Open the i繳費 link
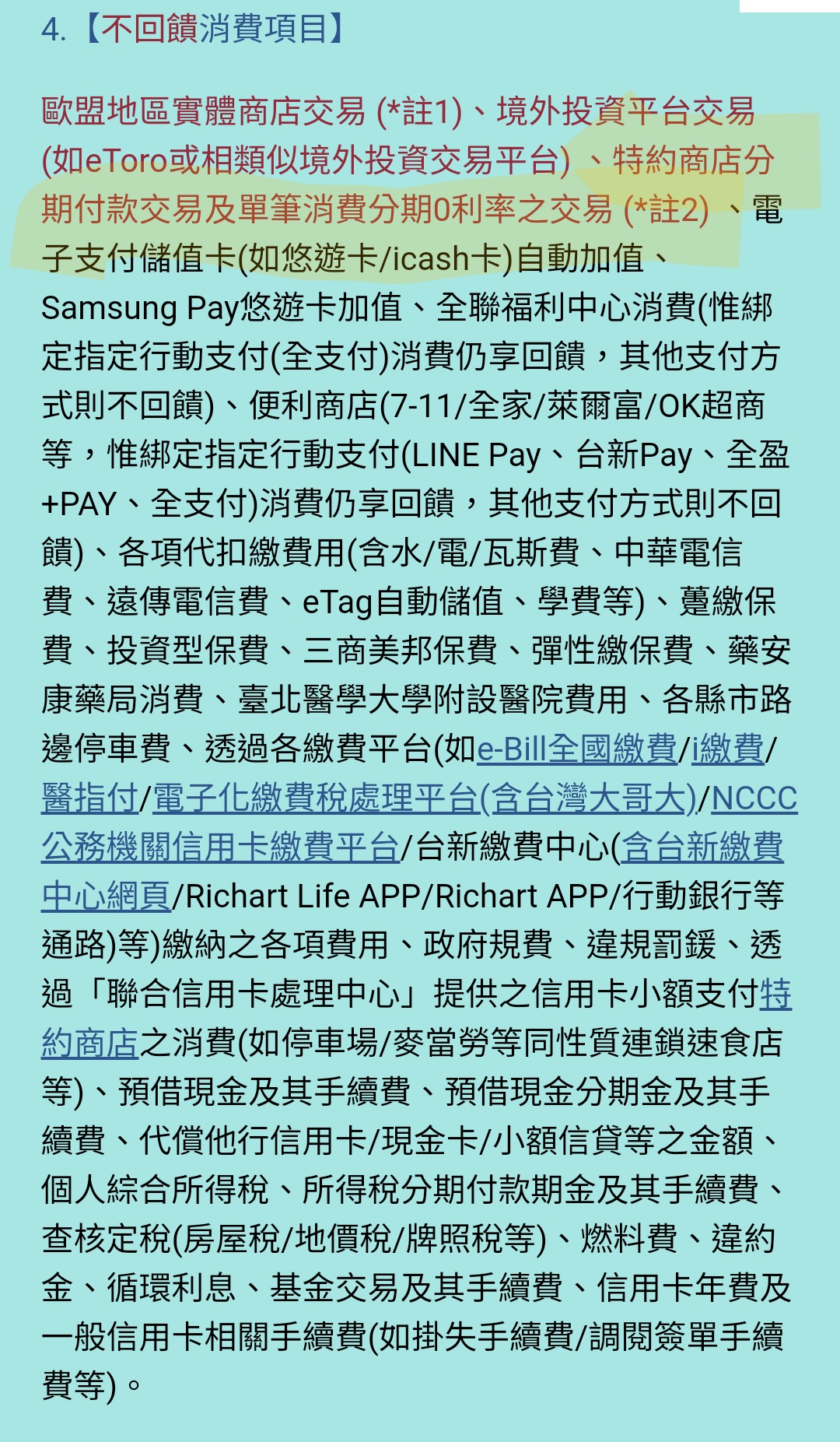This screenshot has width=840, height=1442. 727,749
